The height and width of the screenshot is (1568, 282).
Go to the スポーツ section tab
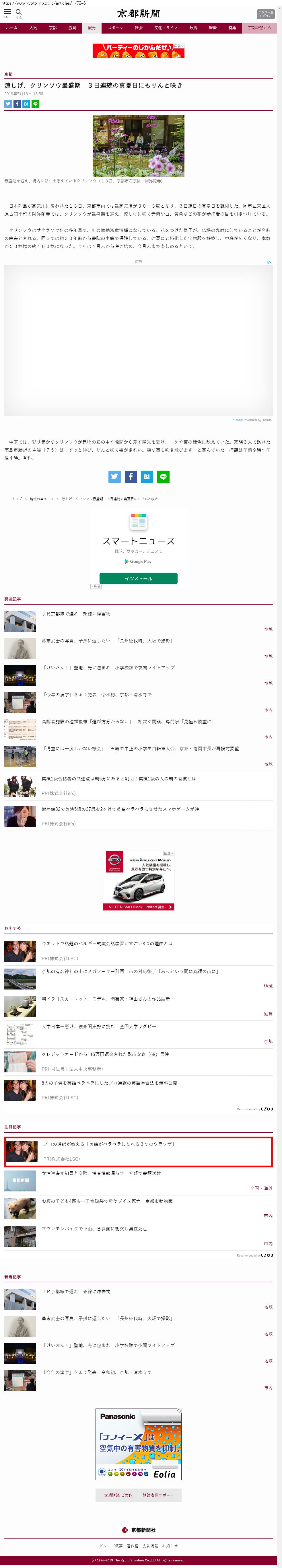pyautogui.click(x=115, y=28)
